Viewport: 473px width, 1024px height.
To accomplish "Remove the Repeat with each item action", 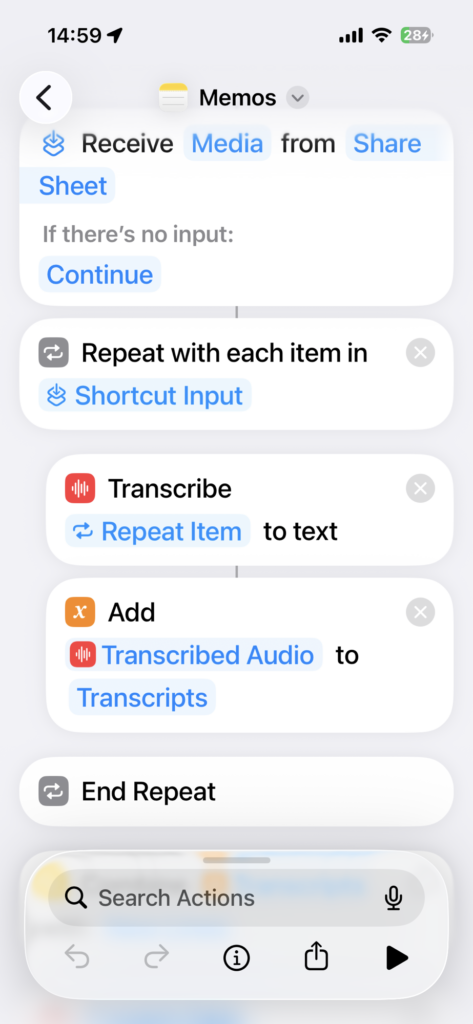I will click(420, 353).
